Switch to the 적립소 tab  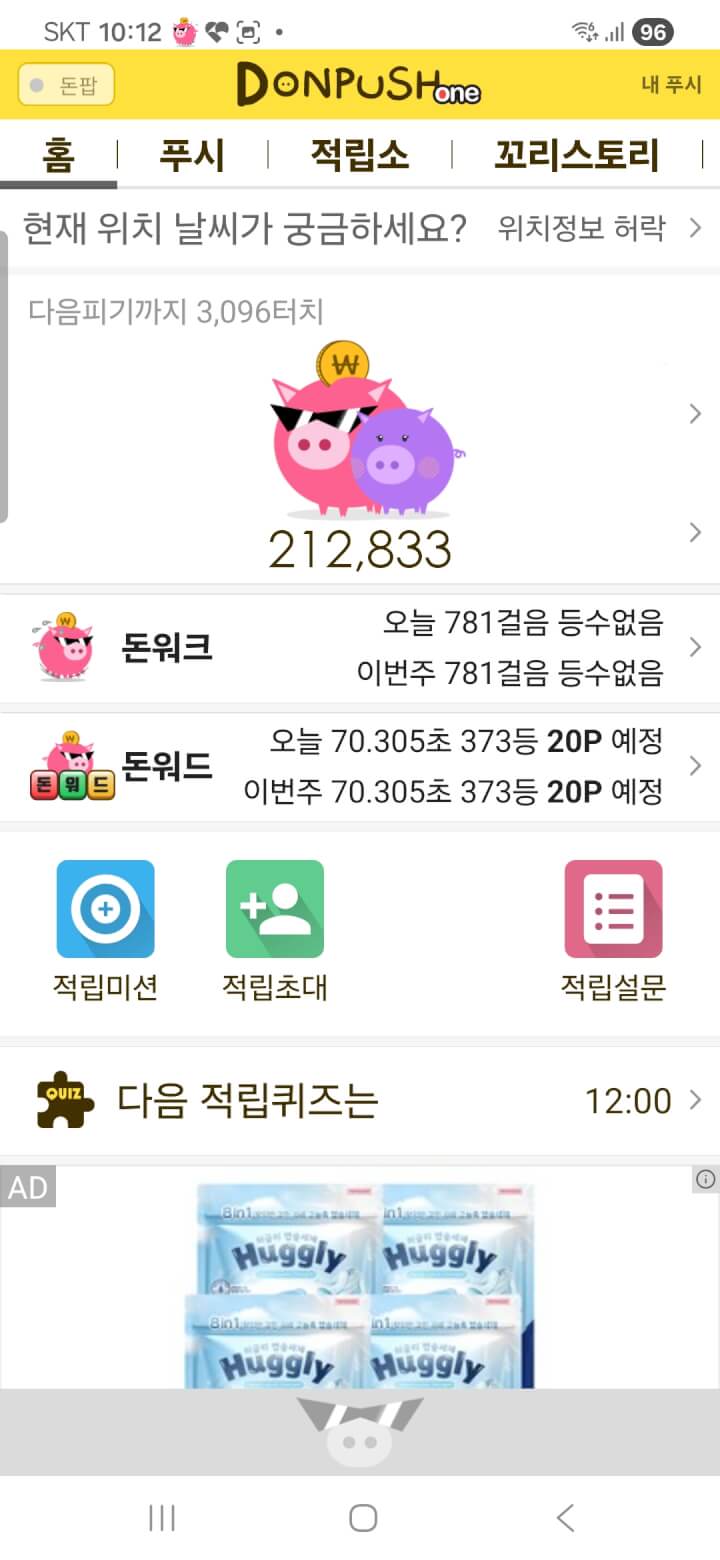pyautogui.click(x=359, y=156)
